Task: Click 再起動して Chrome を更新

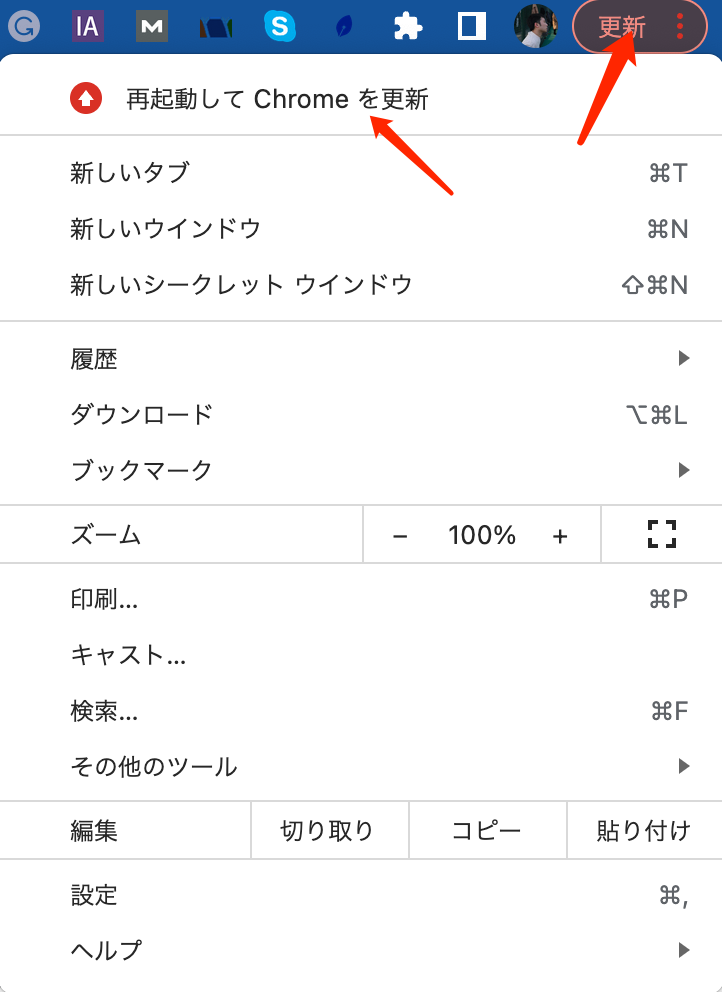Action: (x=278, y=99)
